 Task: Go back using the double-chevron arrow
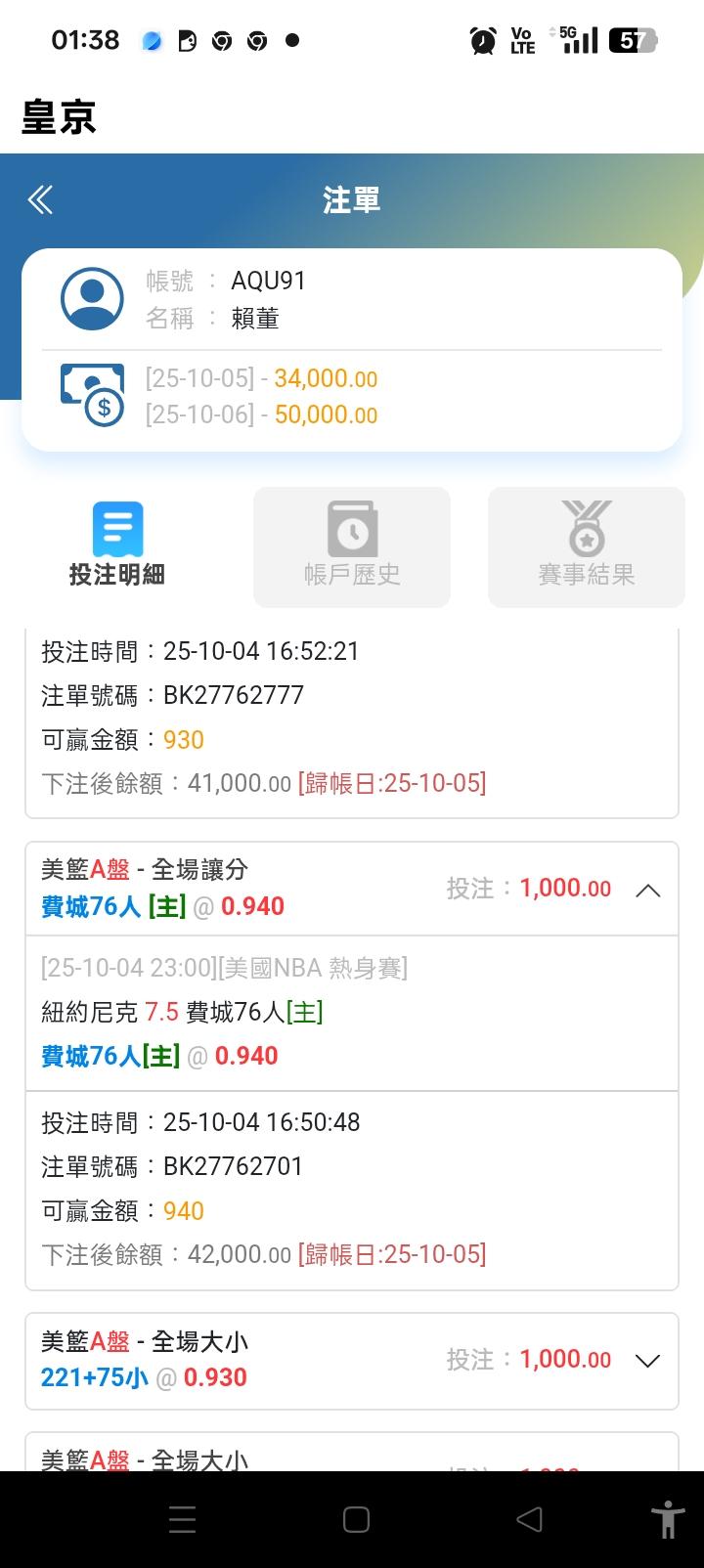(40, 200)
